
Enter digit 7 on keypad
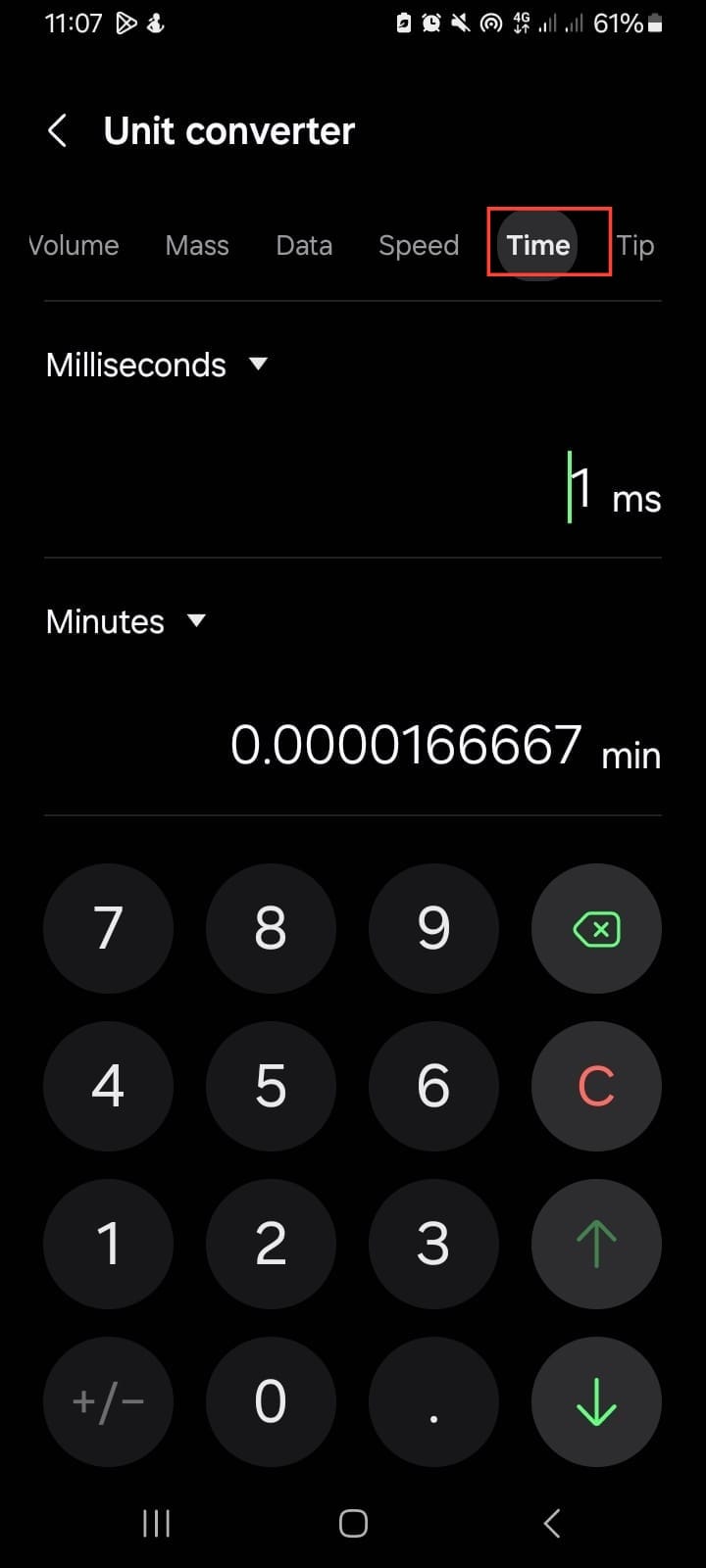tap(108, 928)
